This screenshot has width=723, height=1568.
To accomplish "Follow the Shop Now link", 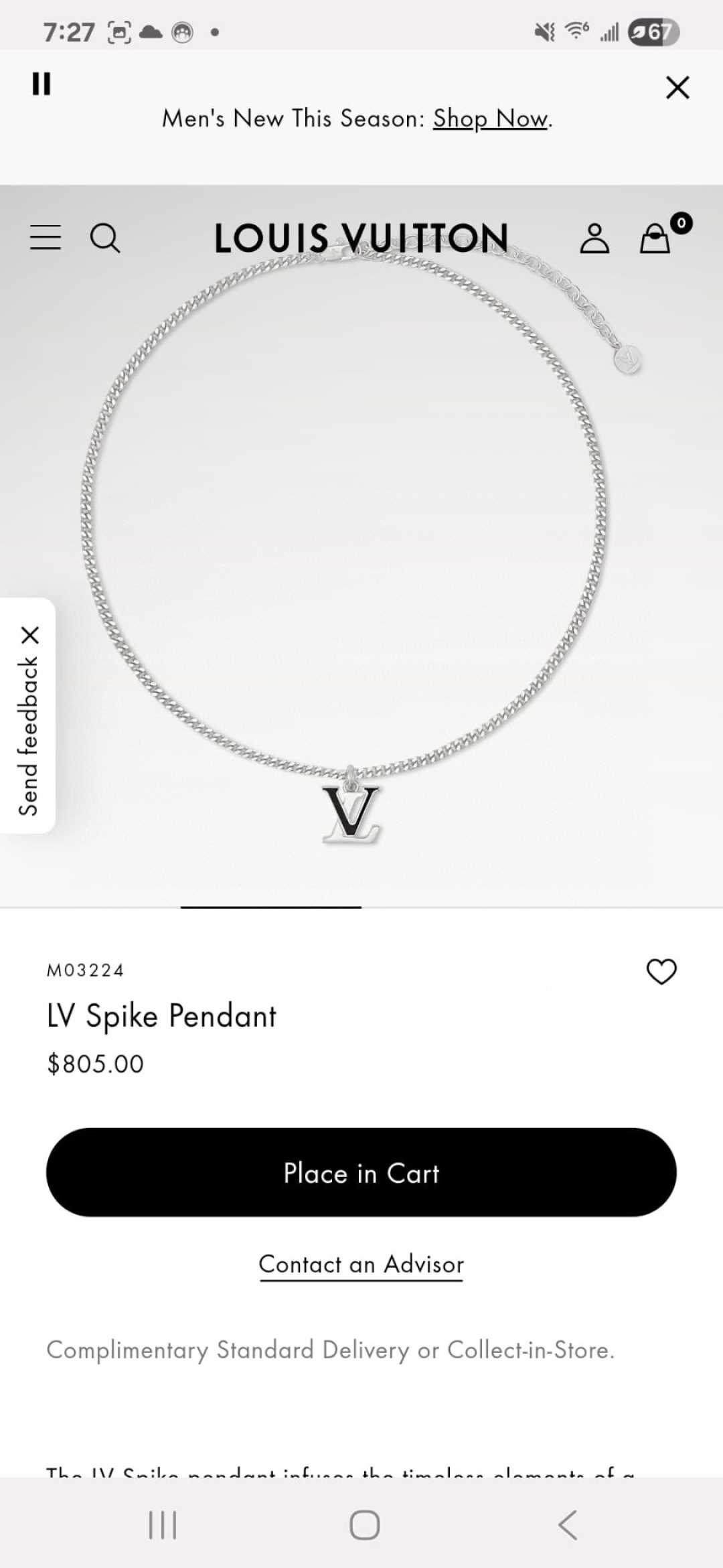I will tap(491, 119).
